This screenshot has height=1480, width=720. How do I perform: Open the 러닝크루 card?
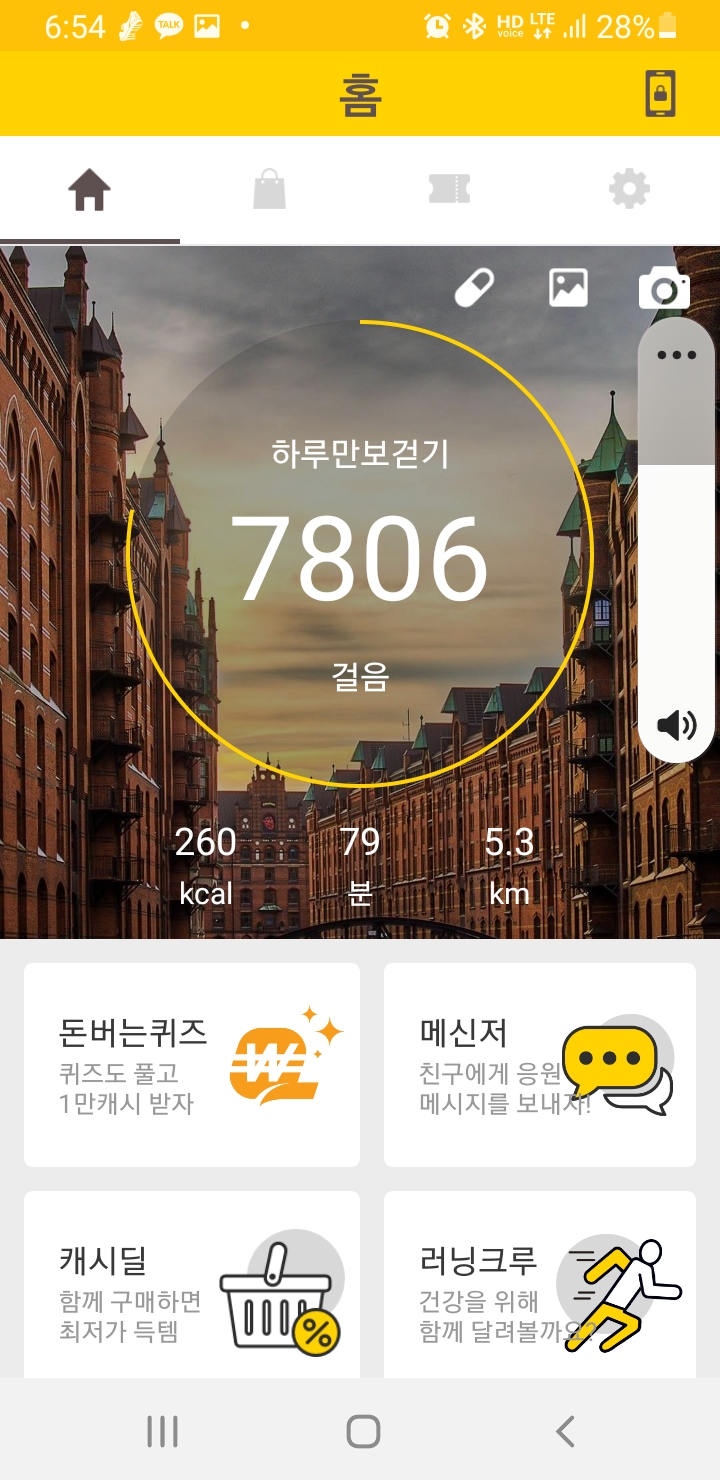coord(539,1290)
